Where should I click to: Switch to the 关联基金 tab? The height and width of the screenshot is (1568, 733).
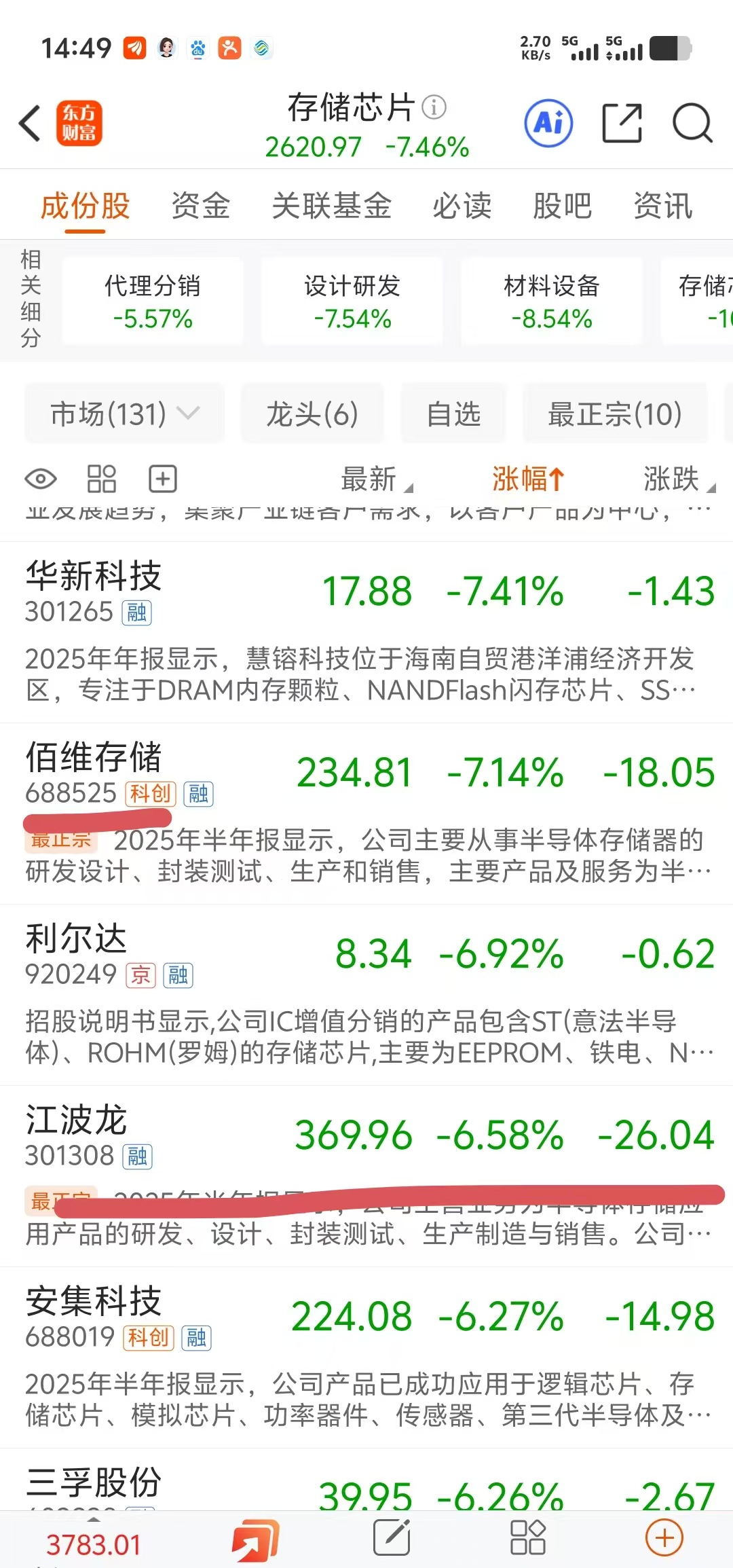[331, 206]
